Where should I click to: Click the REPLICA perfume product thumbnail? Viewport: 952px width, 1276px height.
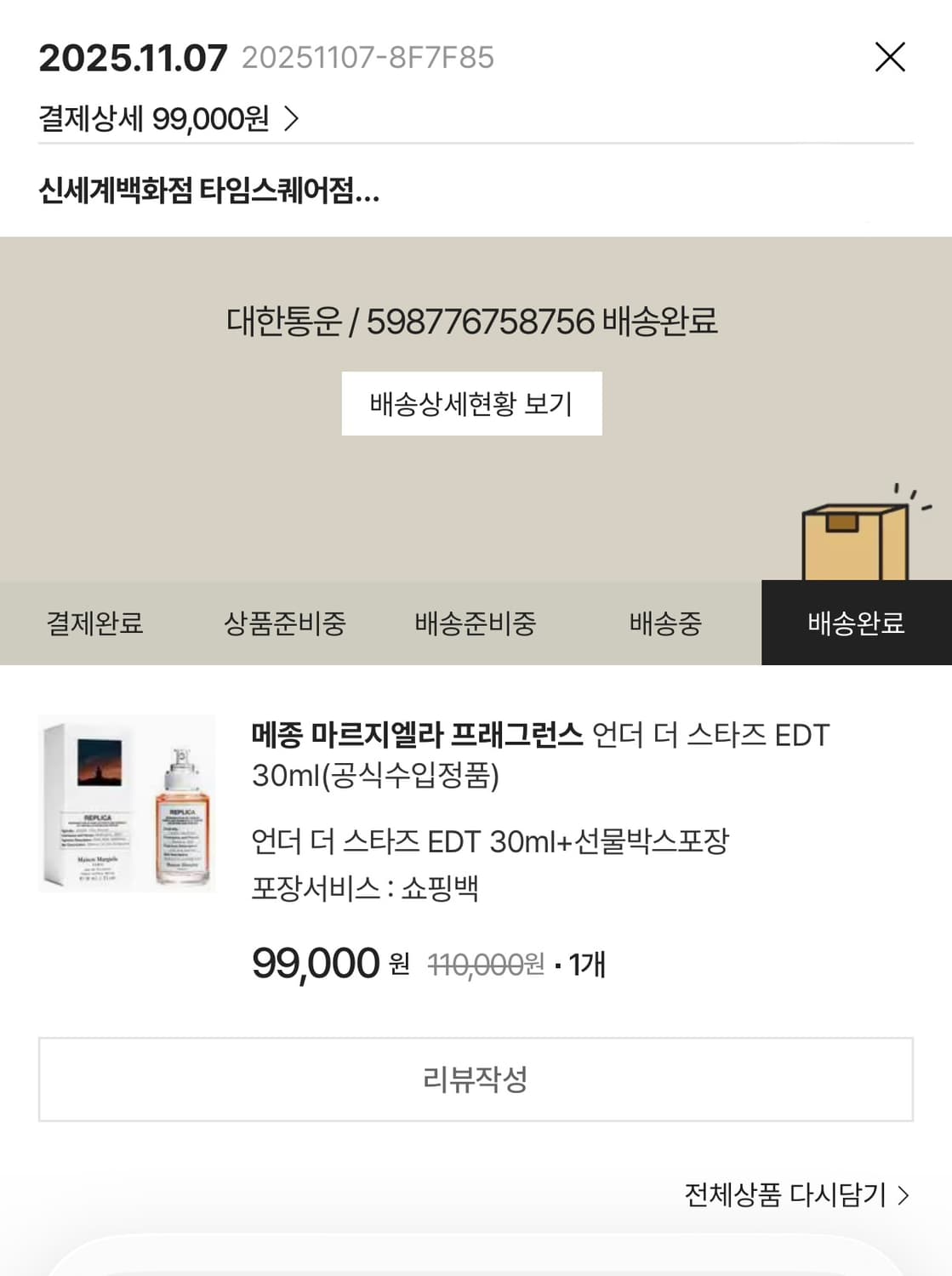128,813
